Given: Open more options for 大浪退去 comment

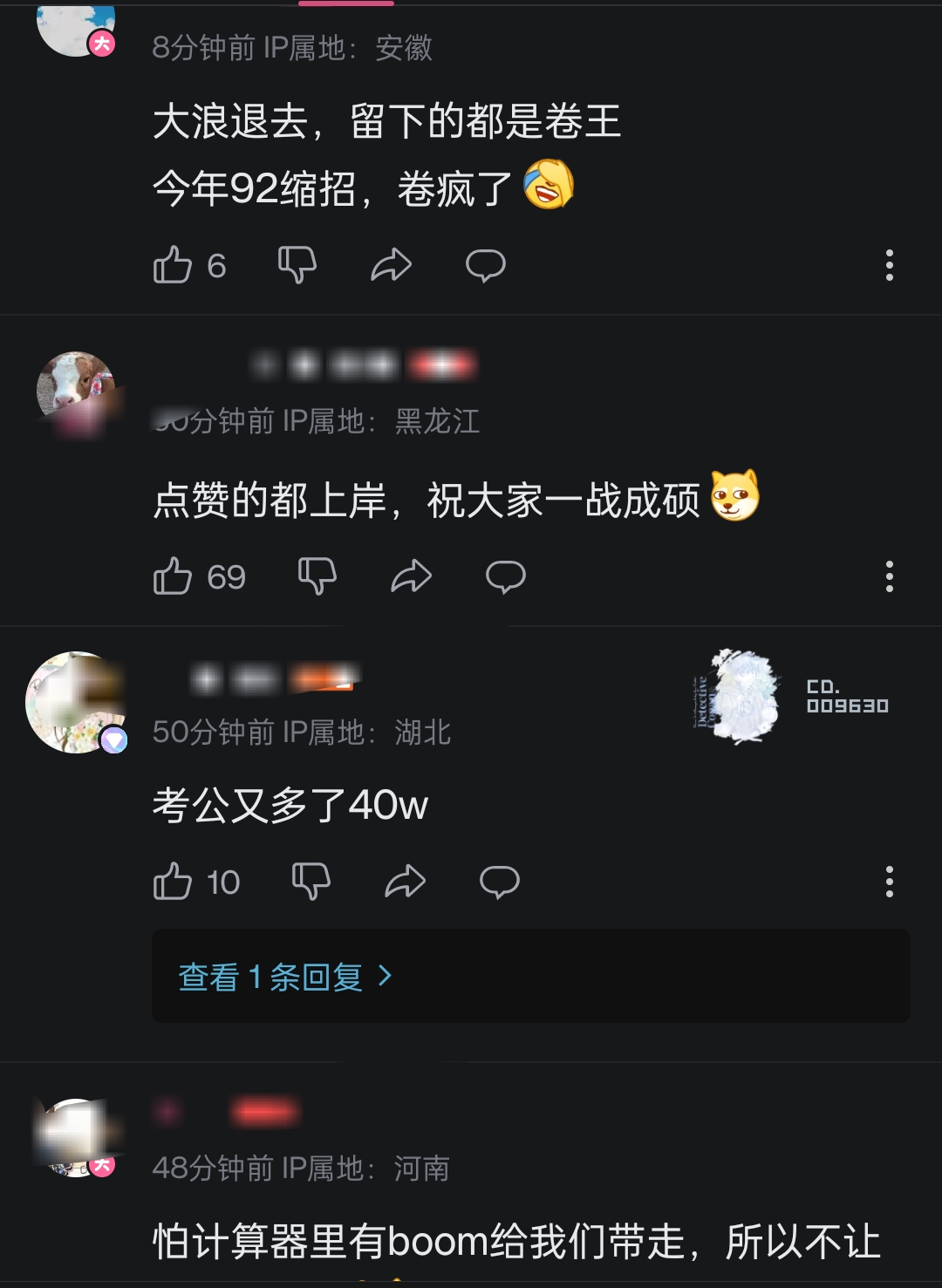Looking at the screenshot, I should [x=889, y=265].
